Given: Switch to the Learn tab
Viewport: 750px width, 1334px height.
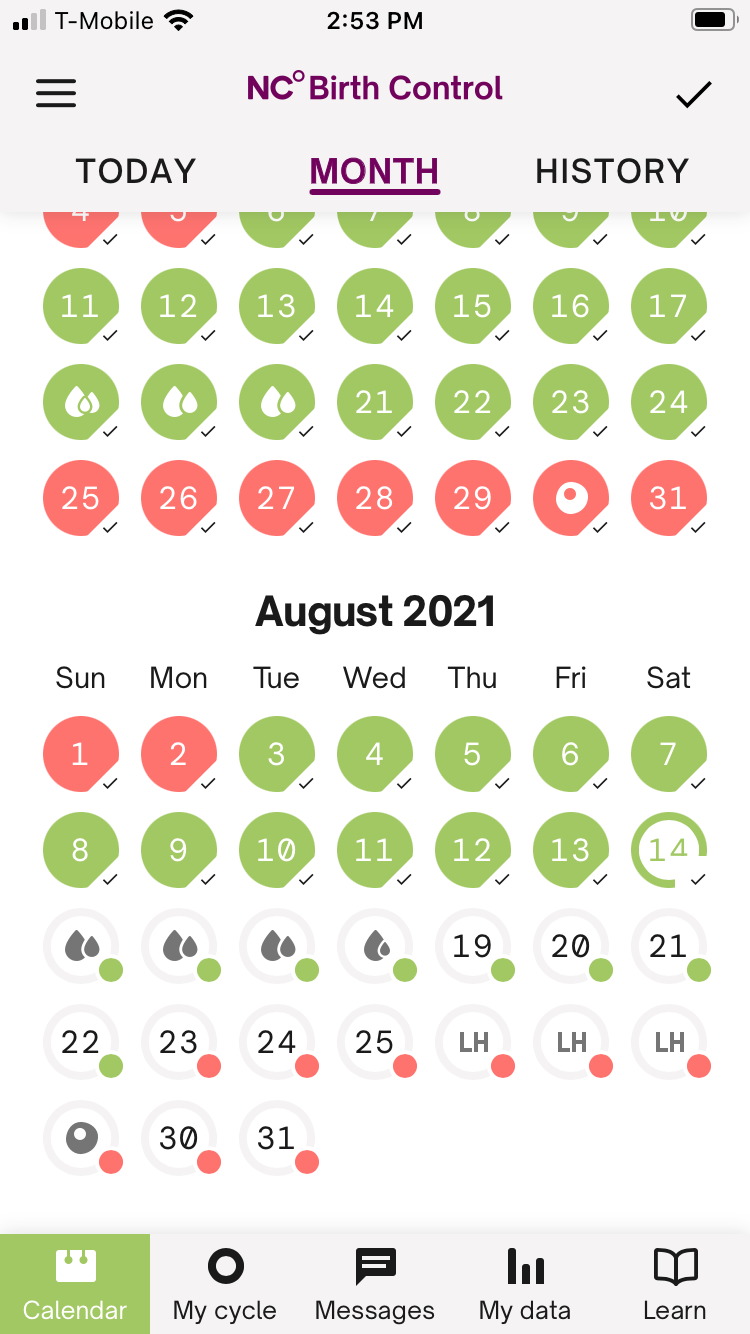Looking at the screenshot, I should coord(675,1284).
